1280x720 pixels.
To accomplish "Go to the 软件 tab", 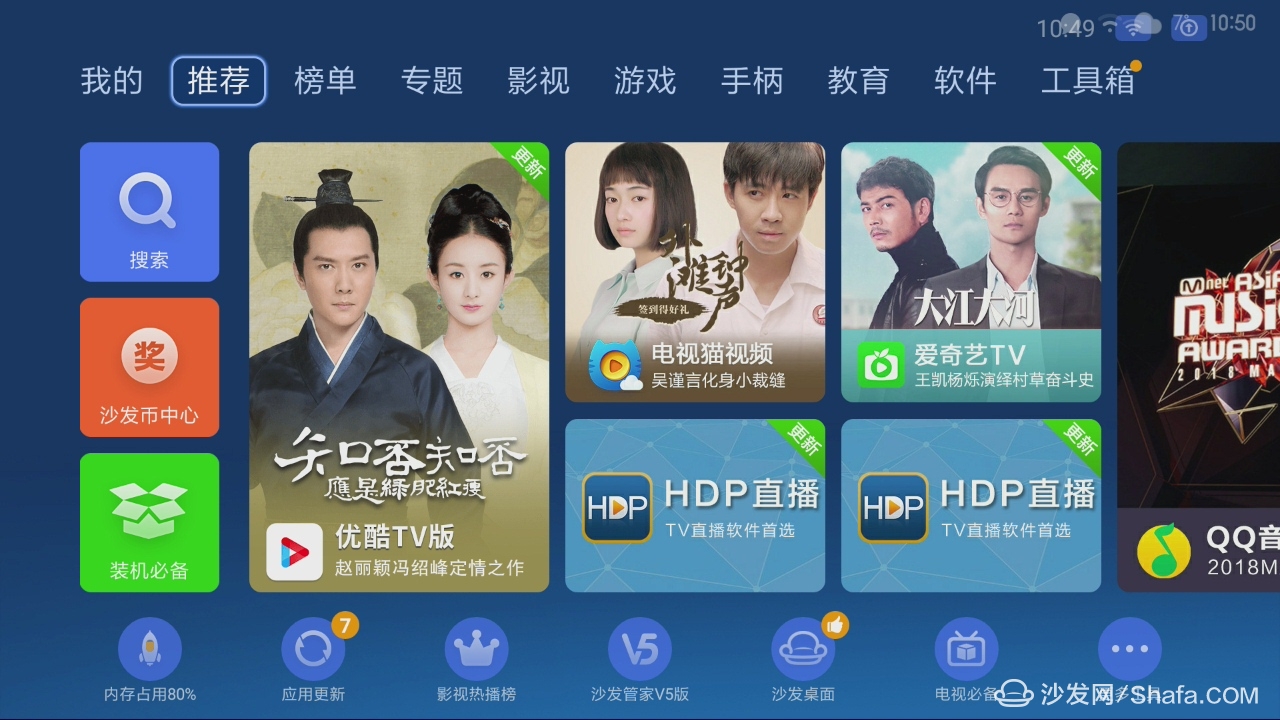I will pyautogui.click(x=965, y=81).
